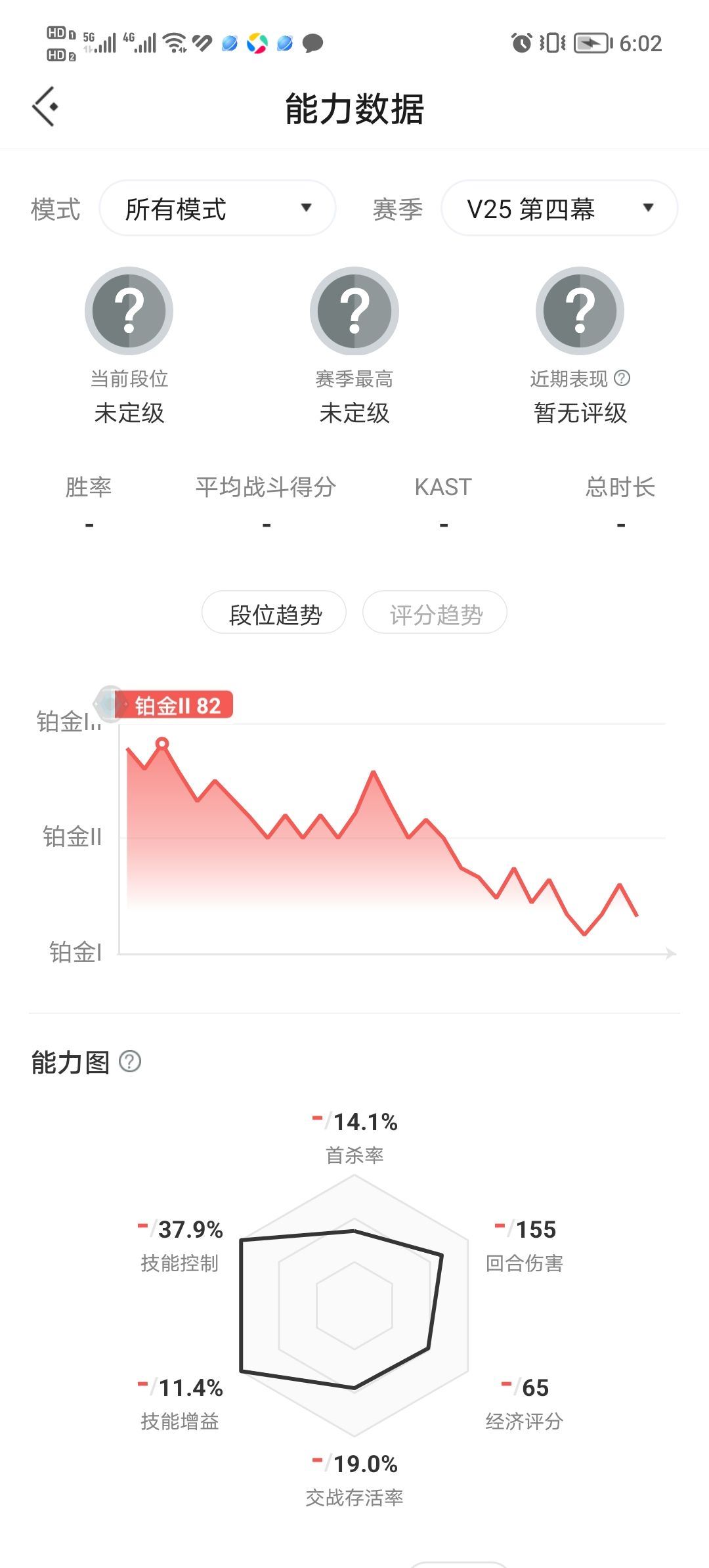Show help for 近期表现
This screenshot has height=1568, width=709.
click(622, 378)
